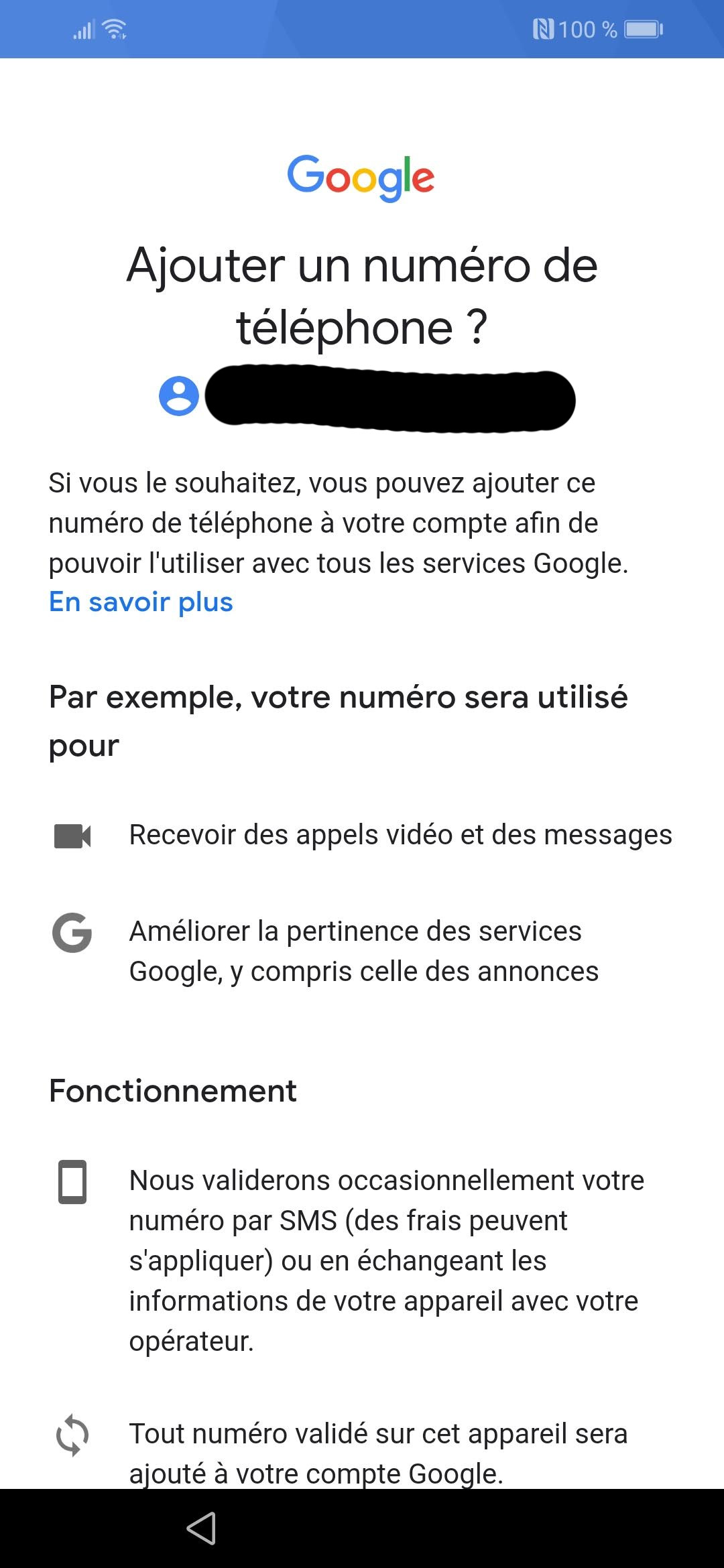Tap the system back button

(201, 1528)
